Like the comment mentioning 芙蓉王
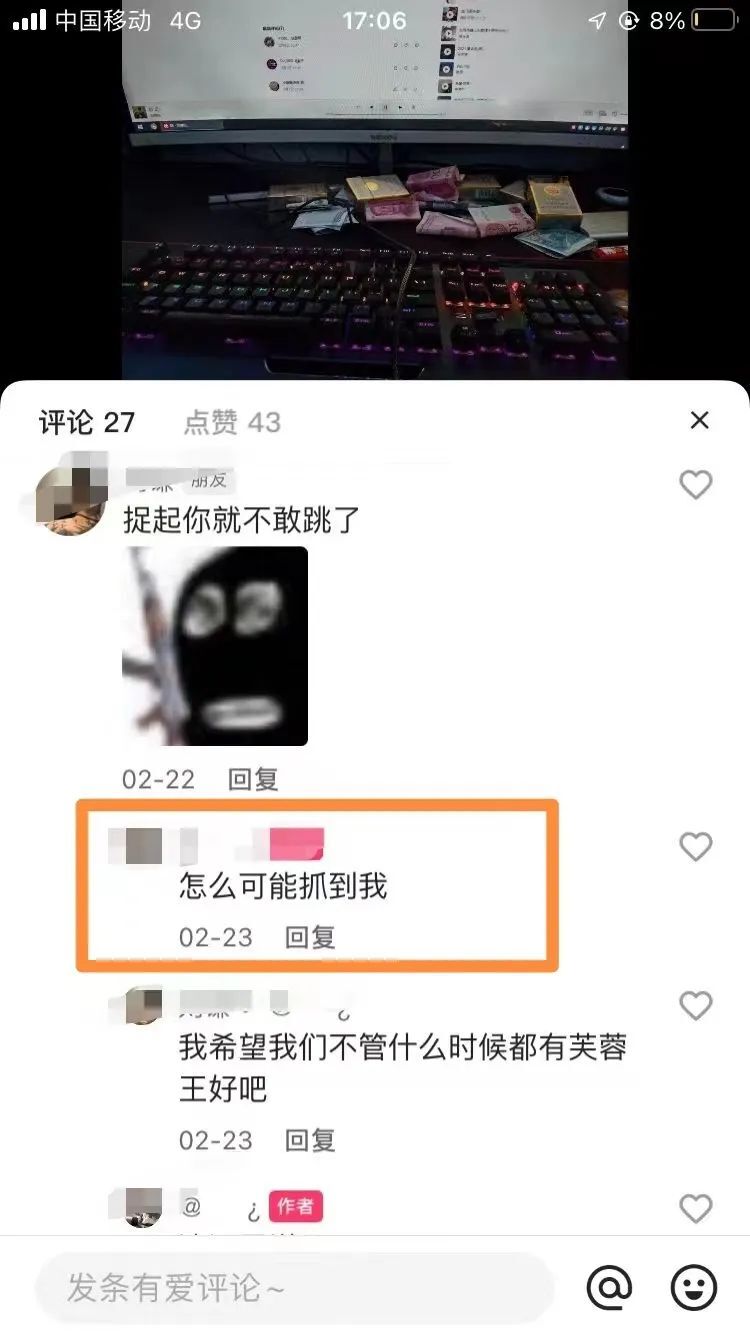 (695, 1005)
